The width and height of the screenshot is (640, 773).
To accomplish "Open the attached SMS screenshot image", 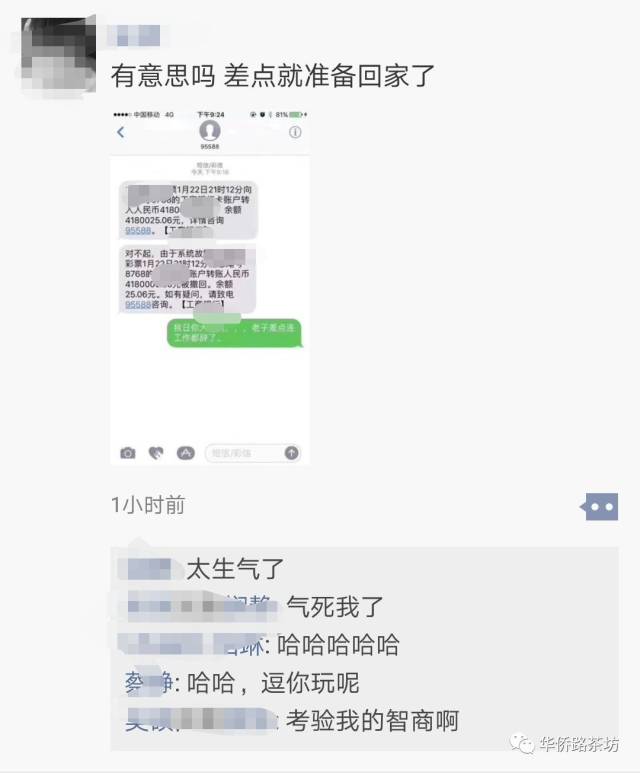I will point(210,285).
